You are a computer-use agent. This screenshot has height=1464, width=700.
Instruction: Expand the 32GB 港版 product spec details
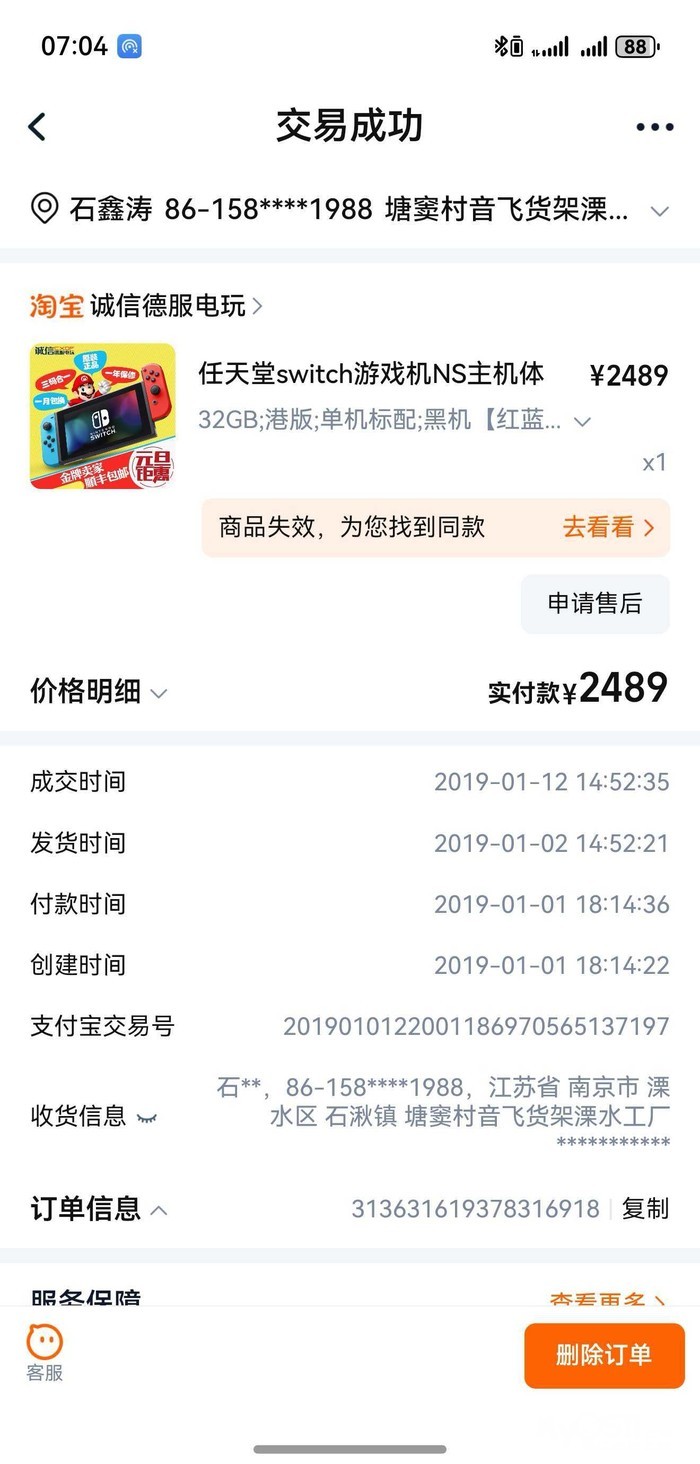click(582, 421)
